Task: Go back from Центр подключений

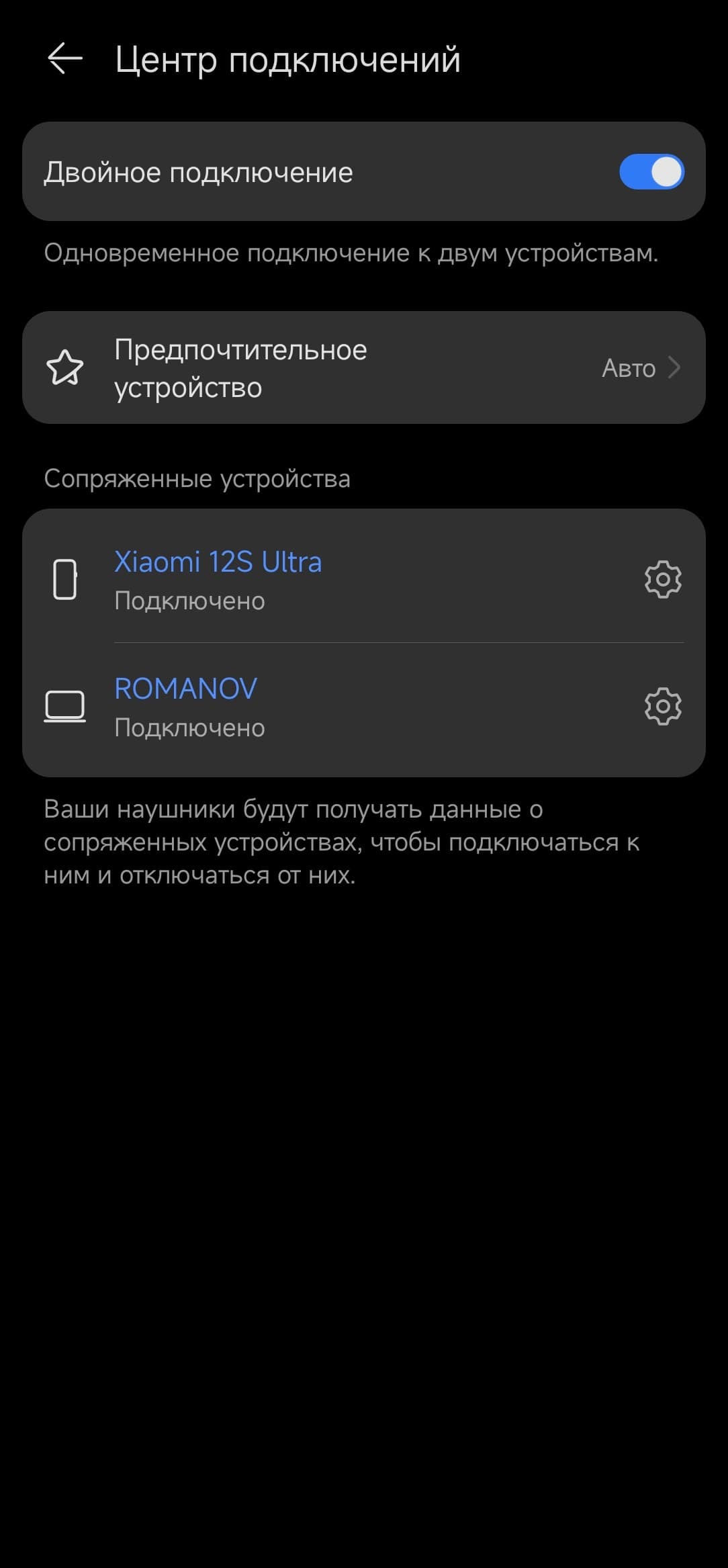Action: (x=64, y=59)
